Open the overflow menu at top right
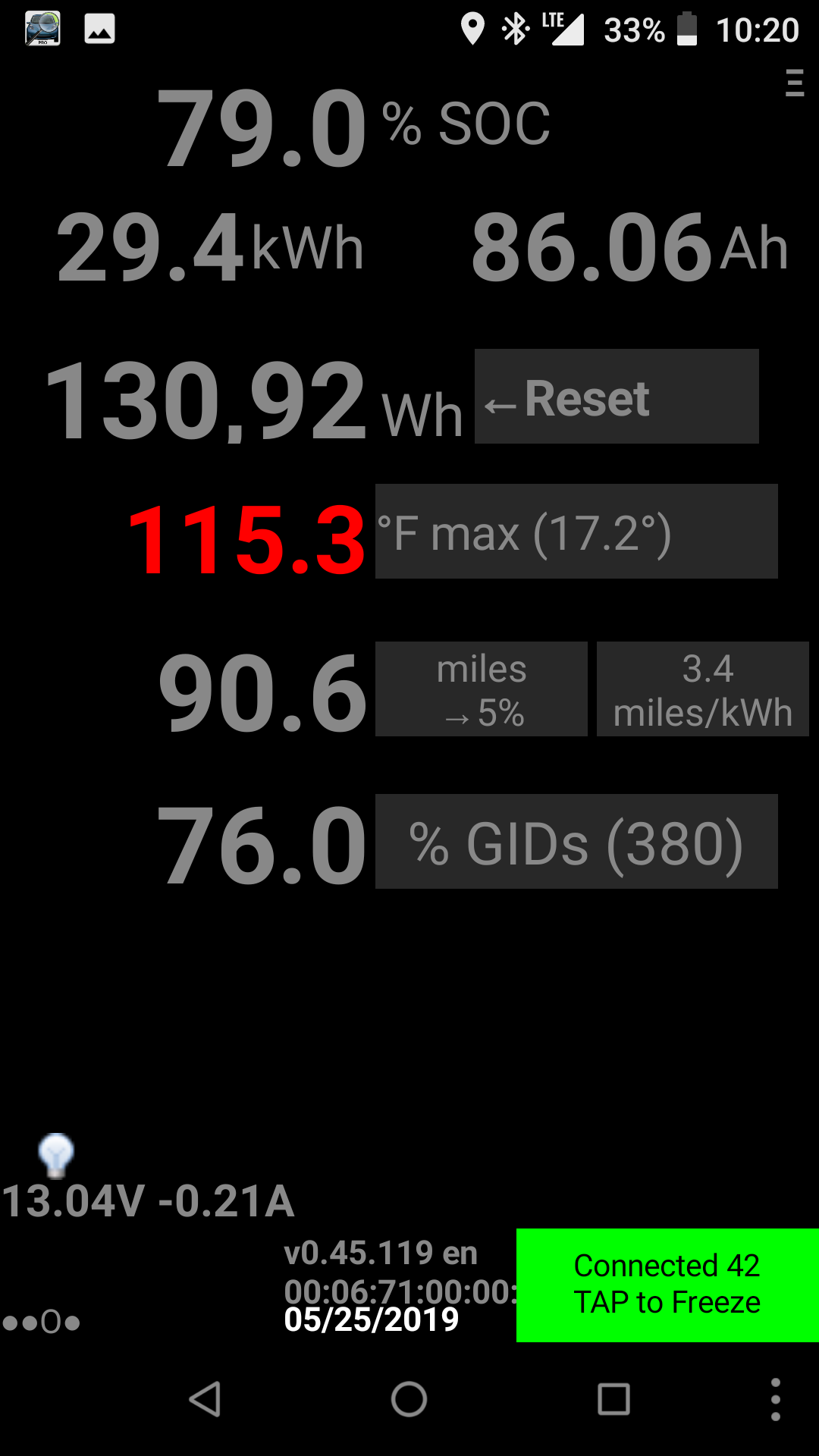This screenshot has width=819, height=1456. [794, 83]
